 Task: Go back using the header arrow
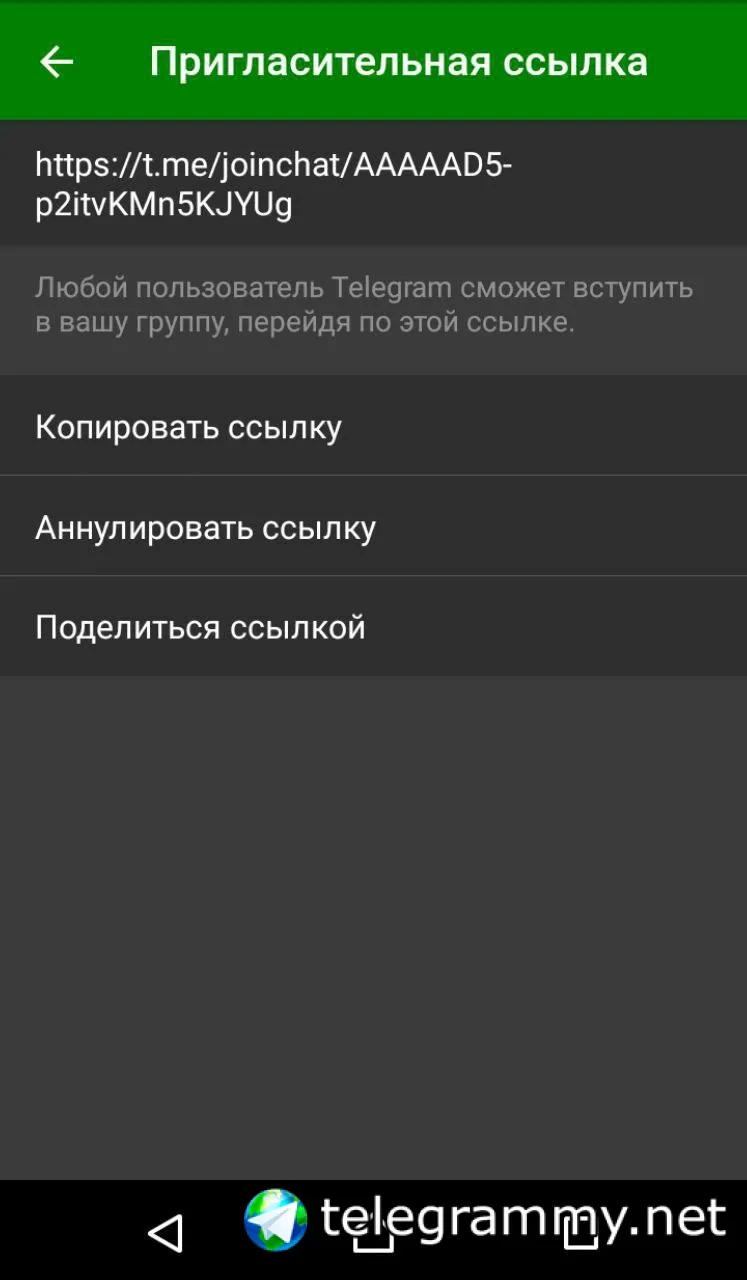coord(56,62)
